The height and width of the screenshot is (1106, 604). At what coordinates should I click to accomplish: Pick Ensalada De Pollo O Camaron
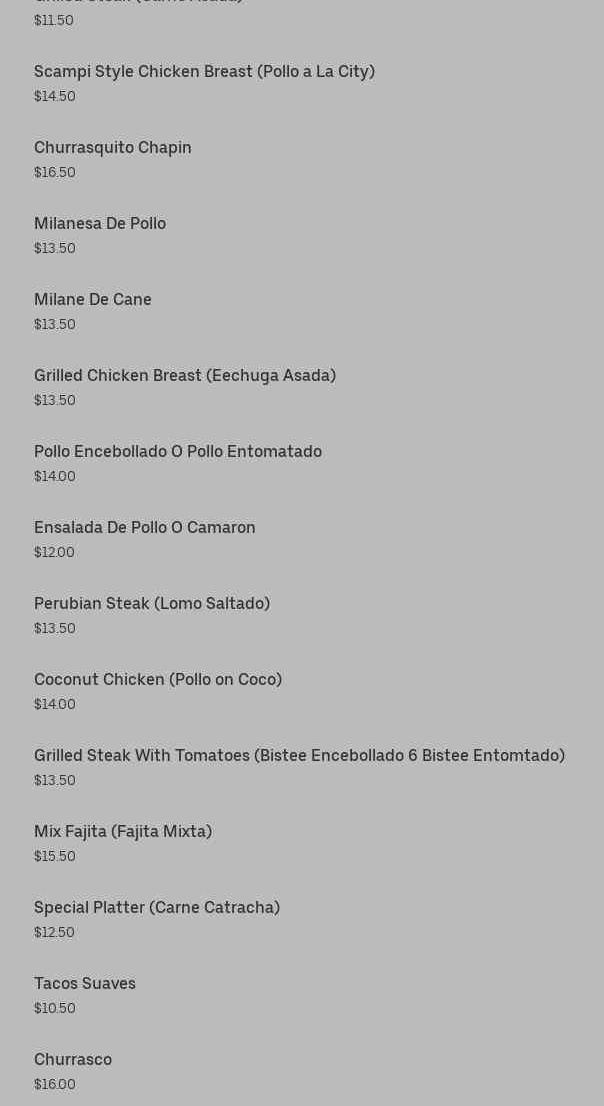click(x=145, y=528)
